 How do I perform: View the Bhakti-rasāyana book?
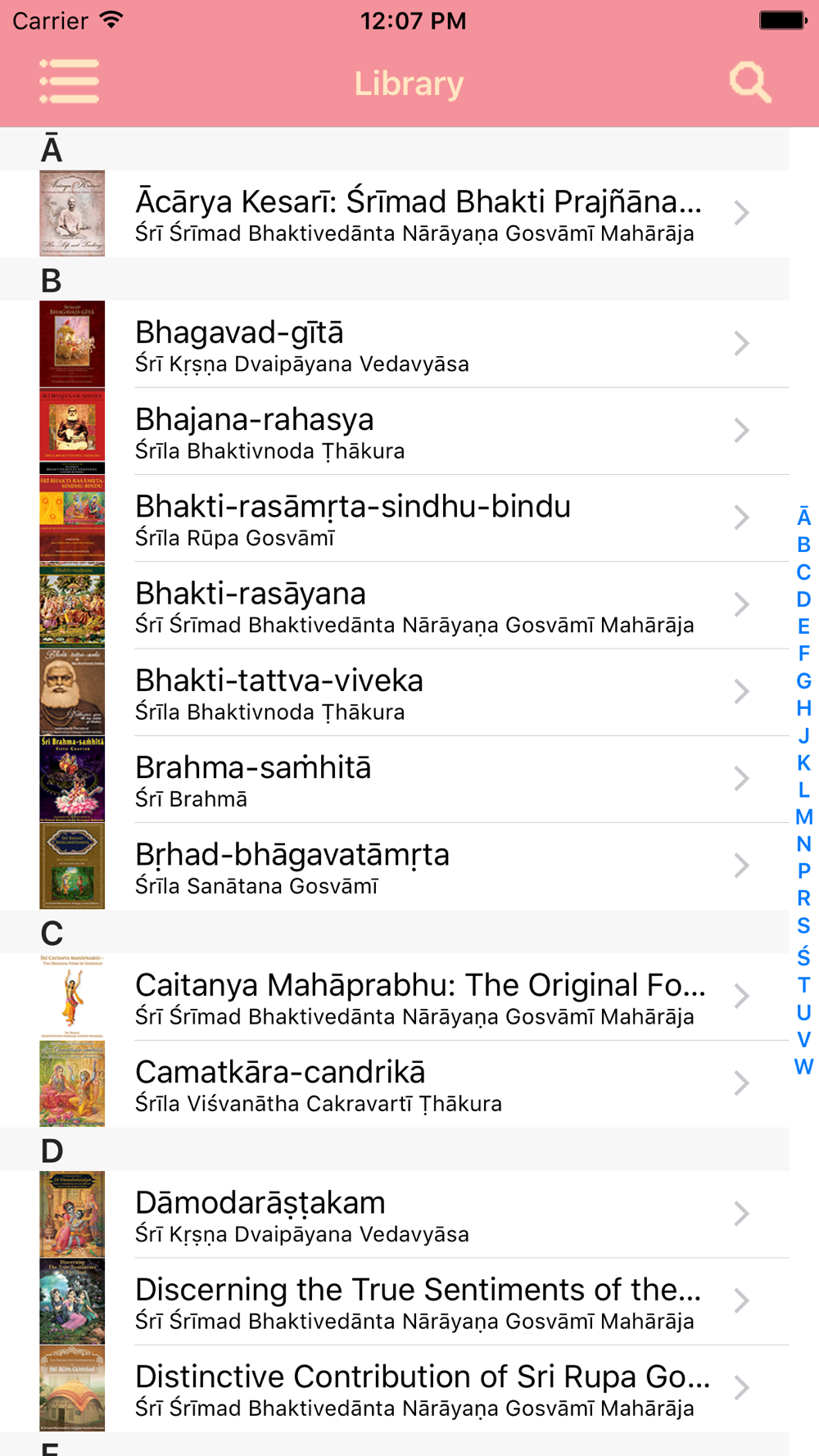click(x=418, y=606)
